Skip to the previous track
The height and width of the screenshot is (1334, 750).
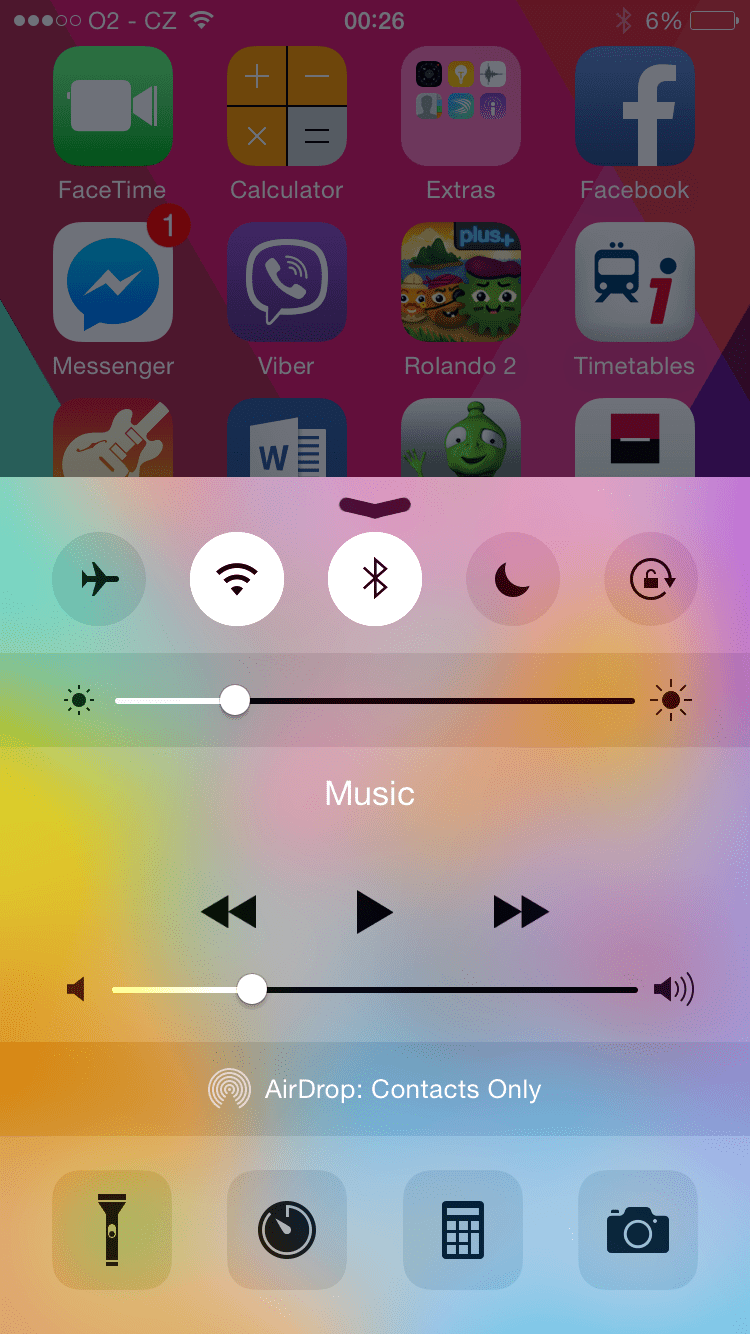pyautogui.click(x=229, y=912)
